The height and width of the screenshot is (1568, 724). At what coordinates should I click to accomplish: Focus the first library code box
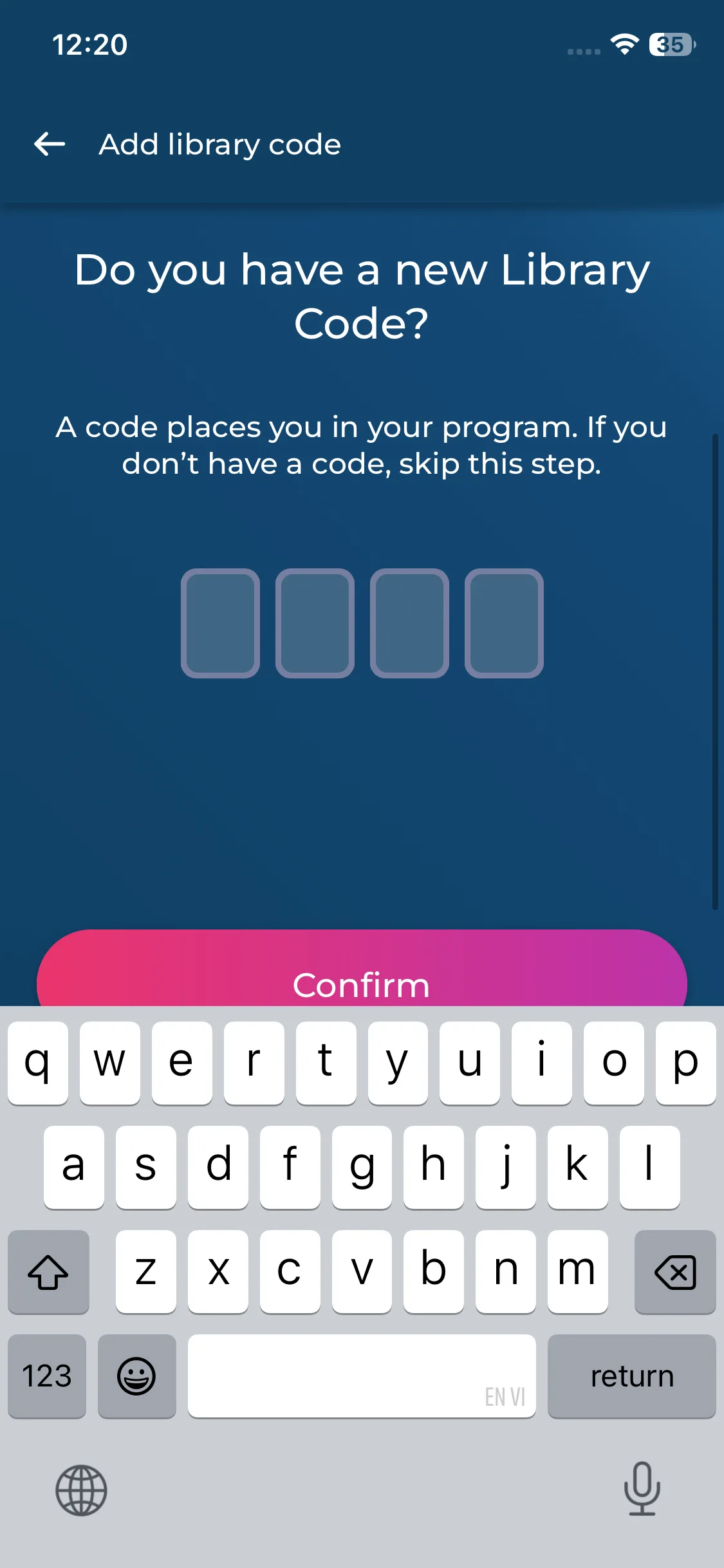click(x=220, y=623)
